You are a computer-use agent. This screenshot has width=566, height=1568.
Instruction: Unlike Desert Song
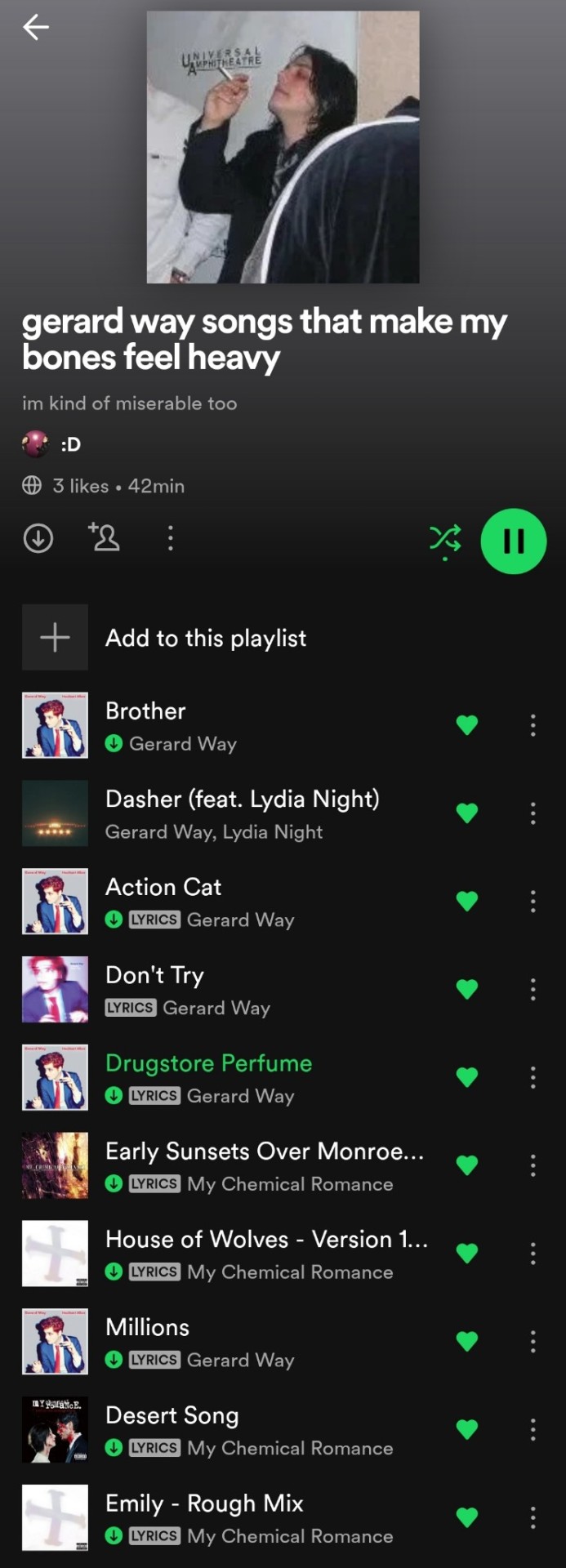[x=466, y=1429]
